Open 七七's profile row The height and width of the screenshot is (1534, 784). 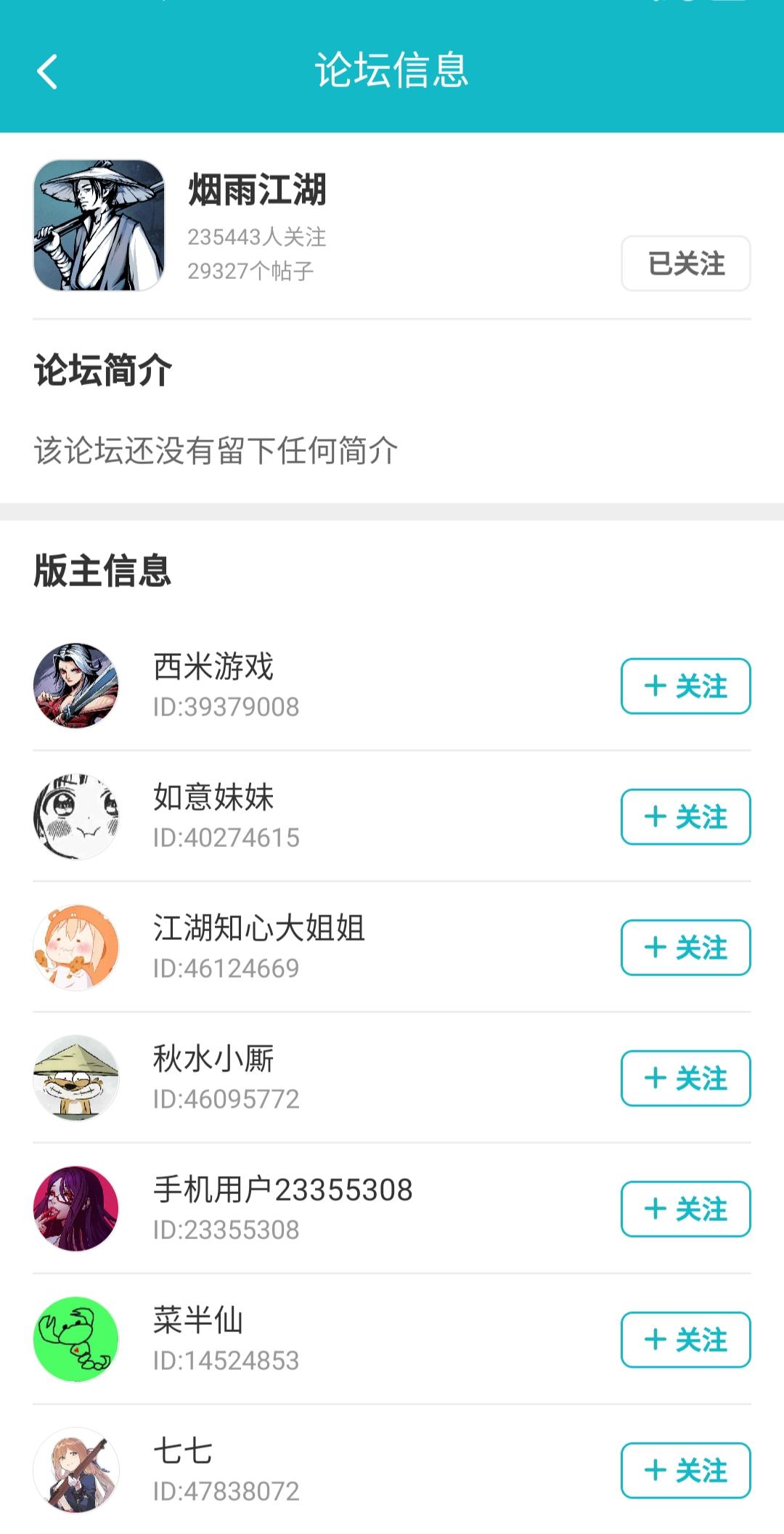[290, 1471]
